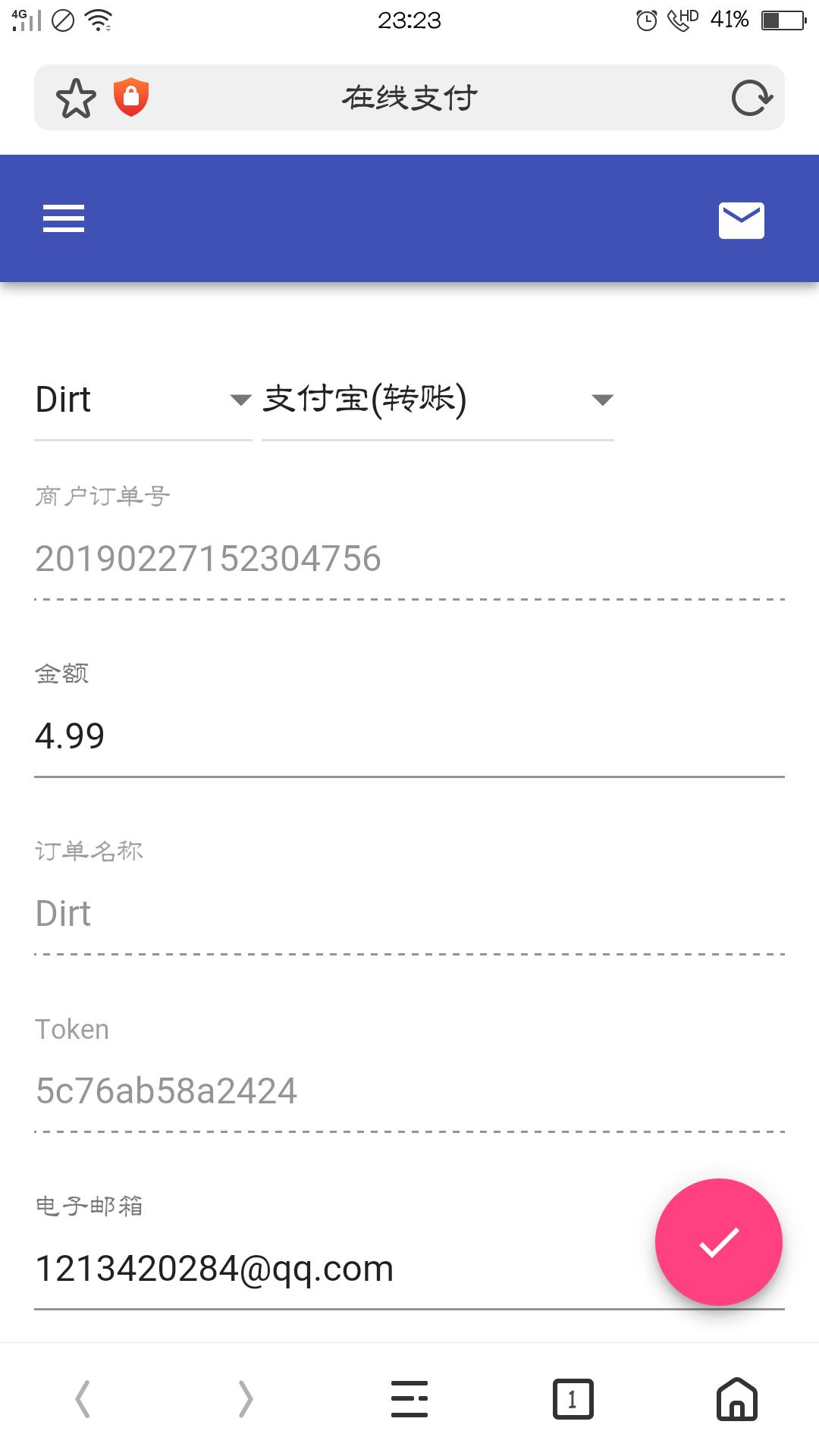Open the Dirt product dropdown
This screenshot has height=1456, width=819.
click(143, 400)
